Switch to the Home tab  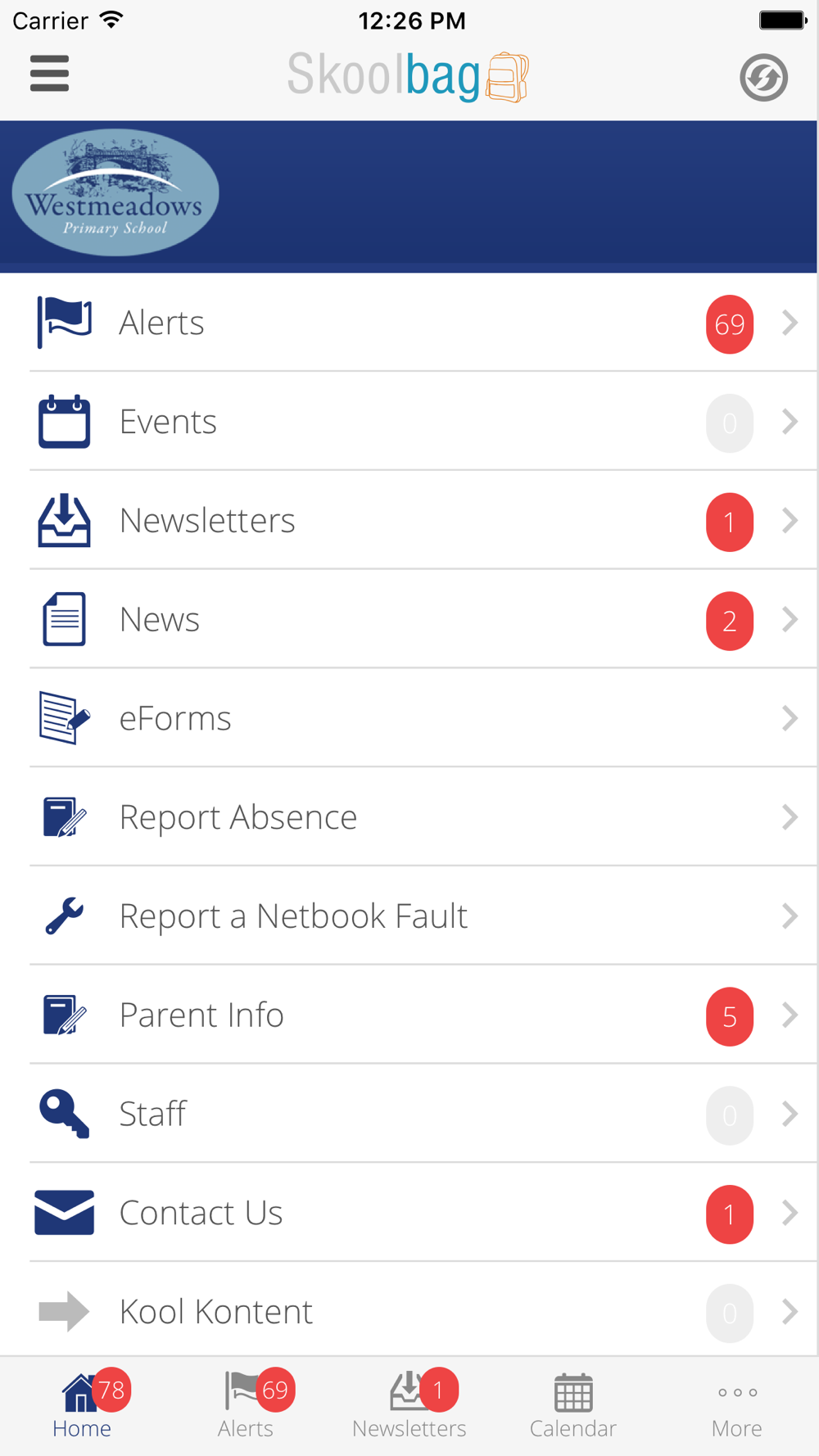82,1406
